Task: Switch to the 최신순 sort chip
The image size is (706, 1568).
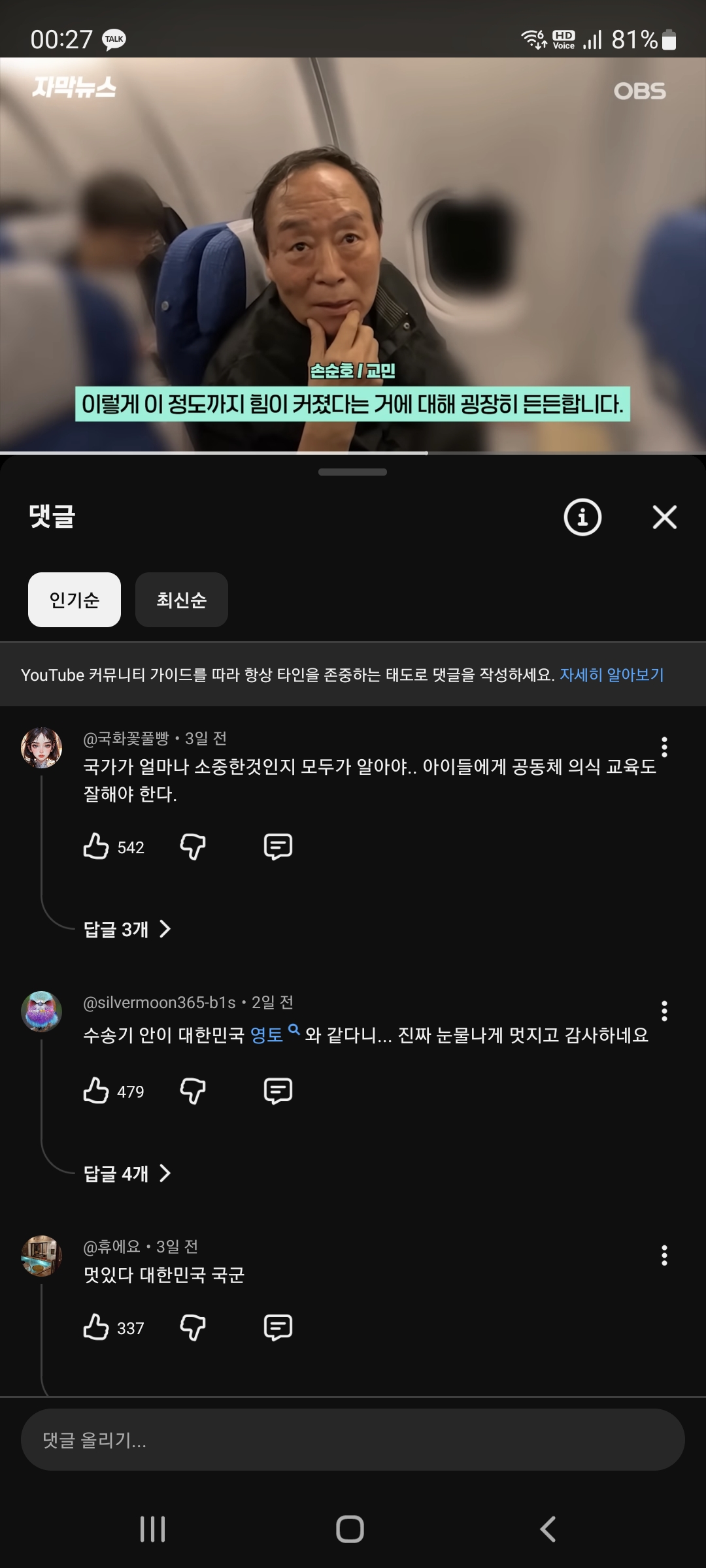Action: click(x=181, y=600)
